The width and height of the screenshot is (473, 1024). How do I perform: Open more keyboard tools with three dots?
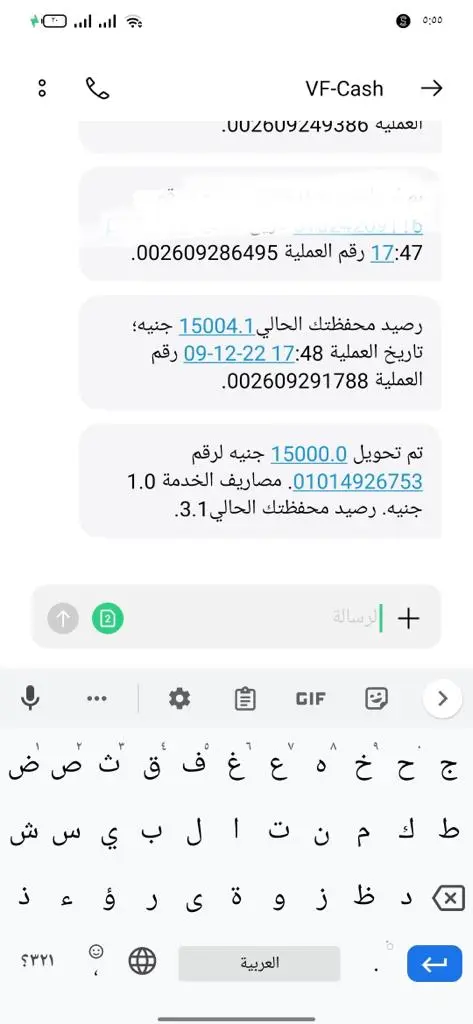click(x=97, y=699)
